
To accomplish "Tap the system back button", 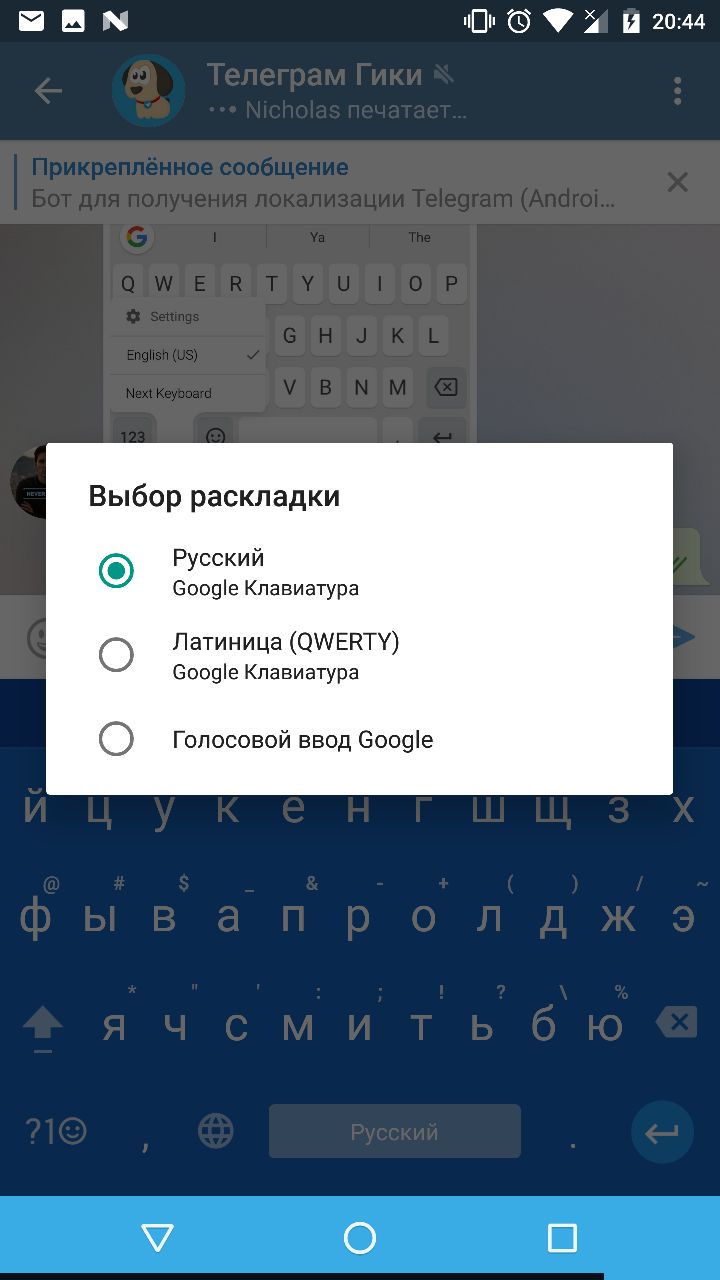I will (x=158, y=1238).
